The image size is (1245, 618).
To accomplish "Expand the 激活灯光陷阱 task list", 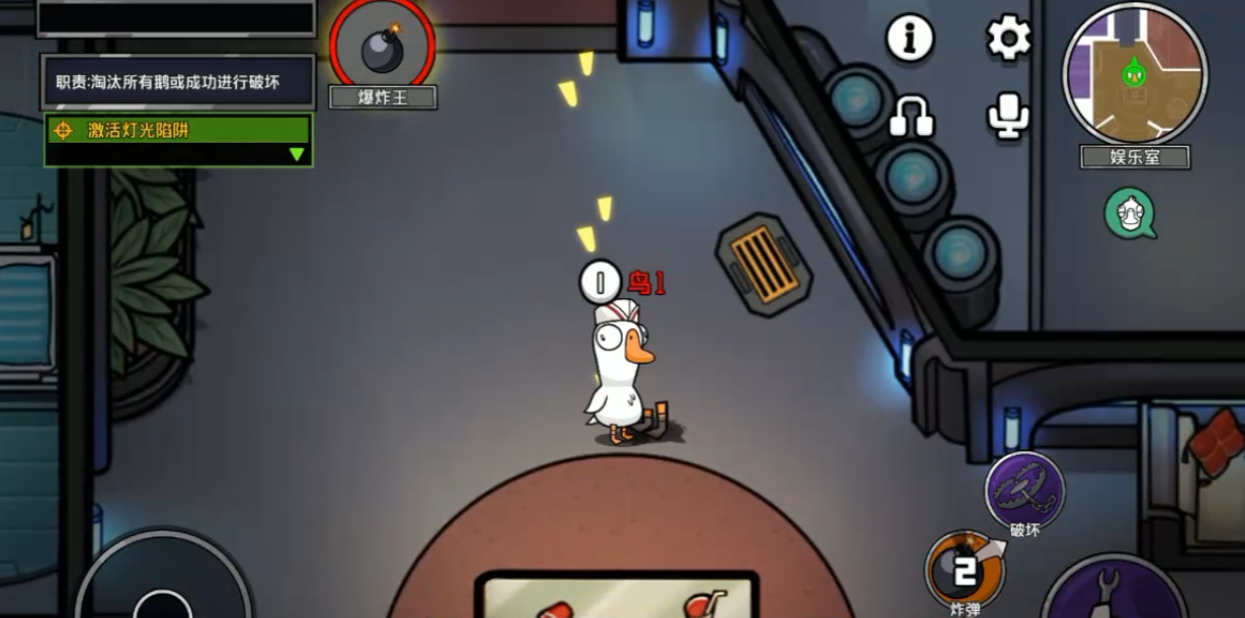I will [296, 154].
